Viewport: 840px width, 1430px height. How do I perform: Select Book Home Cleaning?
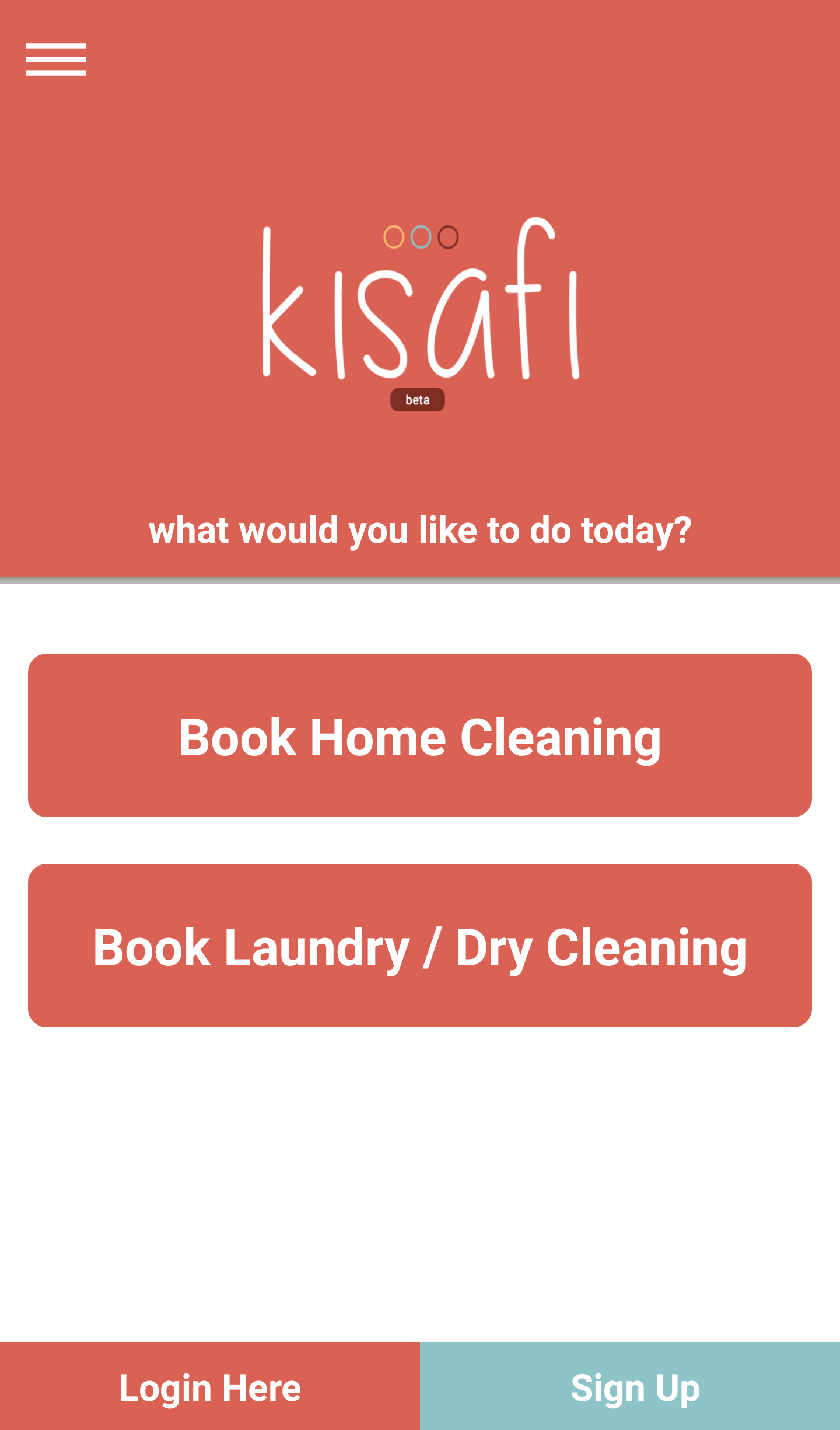tap(420, 735)
